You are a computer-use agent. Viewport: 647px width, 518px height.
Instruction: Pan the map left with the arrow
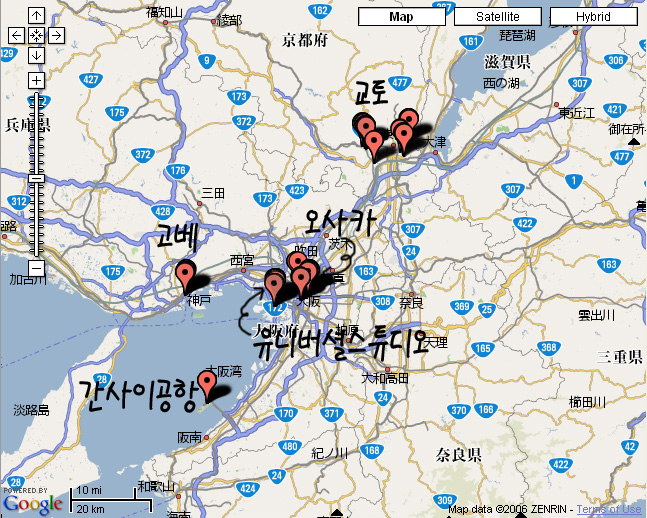coord(17,35)
